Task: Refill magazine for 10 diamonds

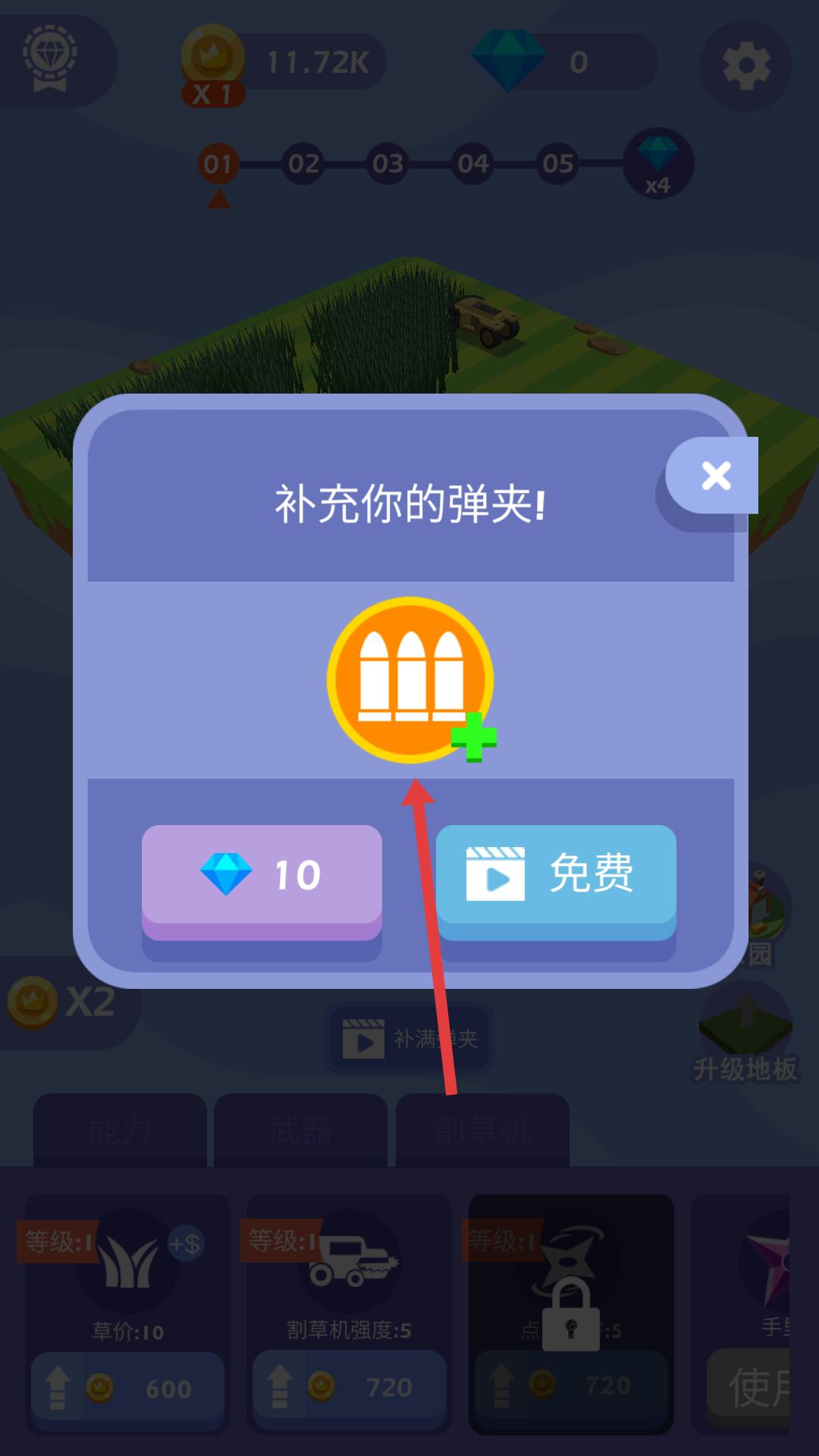Action: tap(262, 876)
